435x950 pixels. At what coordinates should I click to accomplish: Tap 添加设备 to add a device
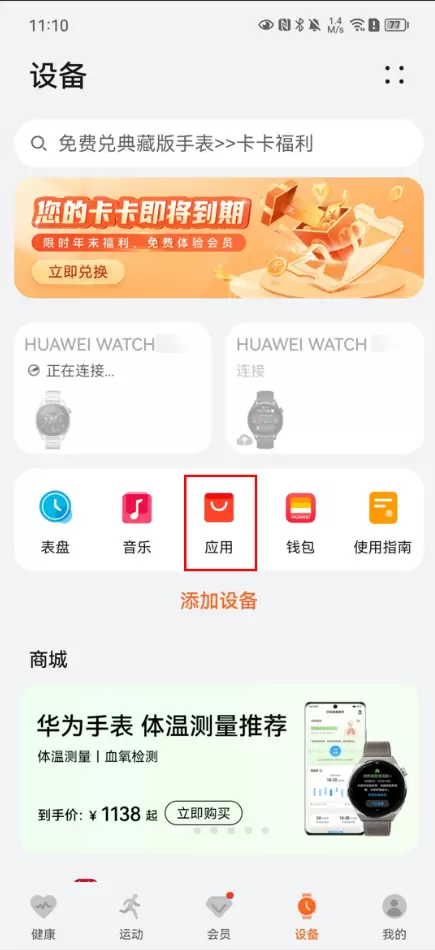coord(219,600)
